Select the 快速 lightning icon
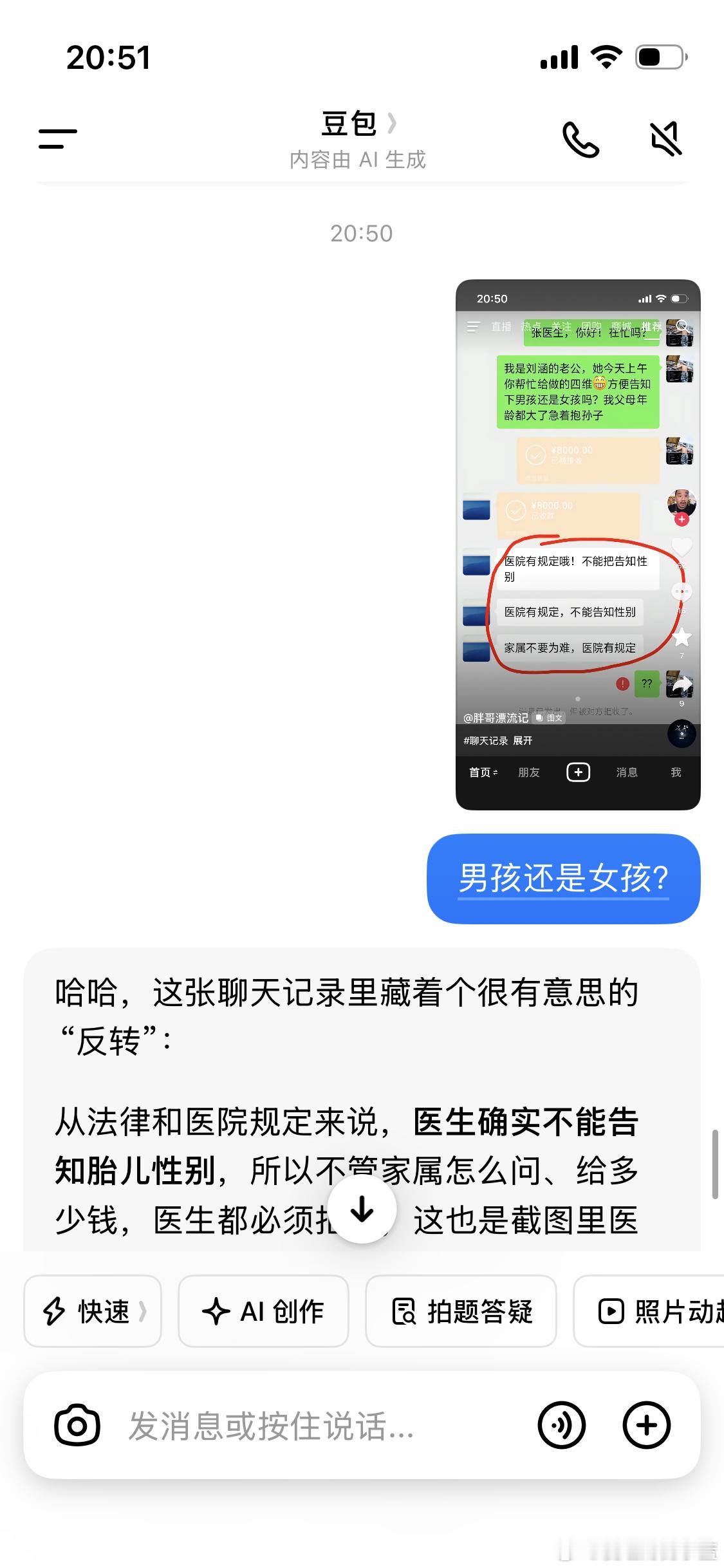 55,1311
